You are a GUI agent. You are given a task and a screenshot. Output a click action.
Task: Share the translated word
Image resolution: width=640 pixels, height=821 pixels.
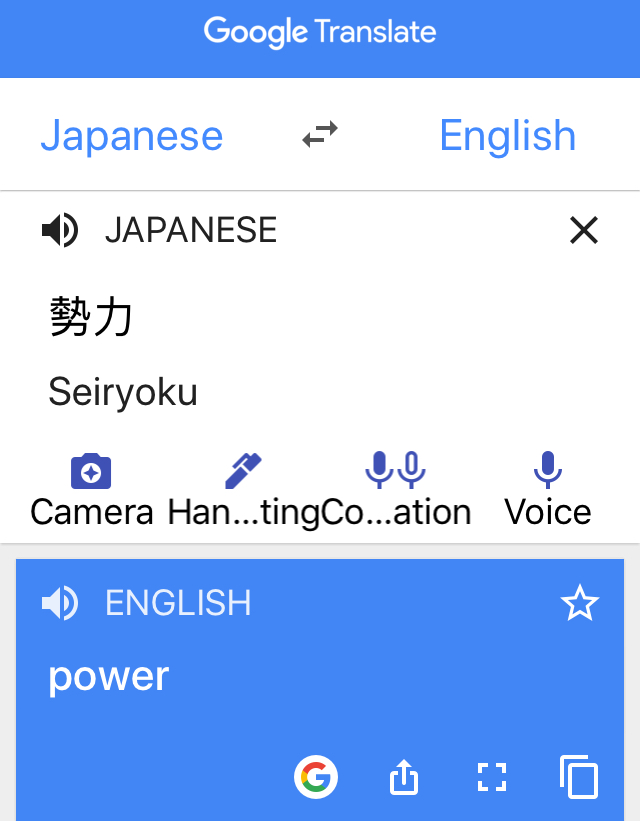pyautogui.click(x=403, y=777)
